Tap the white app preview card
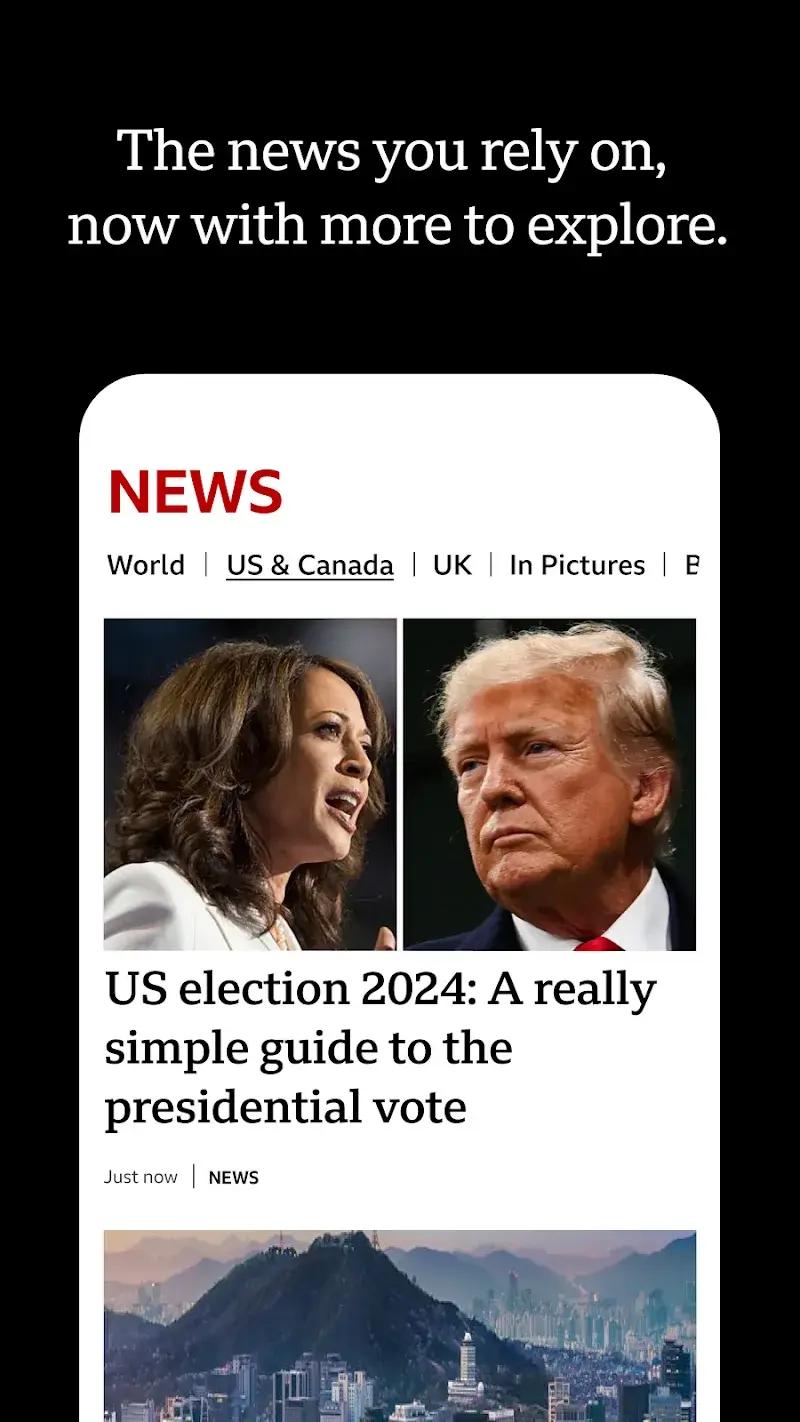800x1422 pixels. (x=400, y=900)
